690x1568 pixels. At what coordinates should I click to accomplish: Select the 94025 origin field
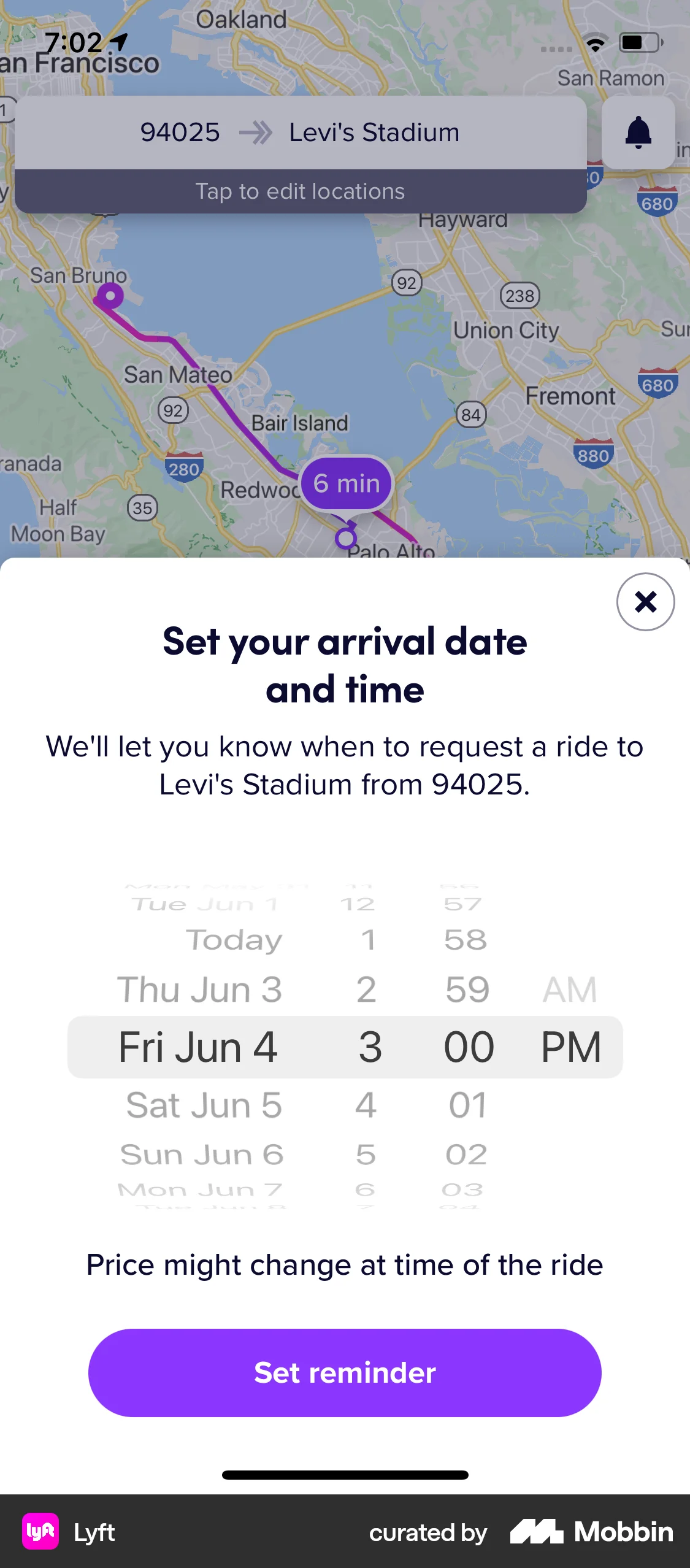pos(180,131)
